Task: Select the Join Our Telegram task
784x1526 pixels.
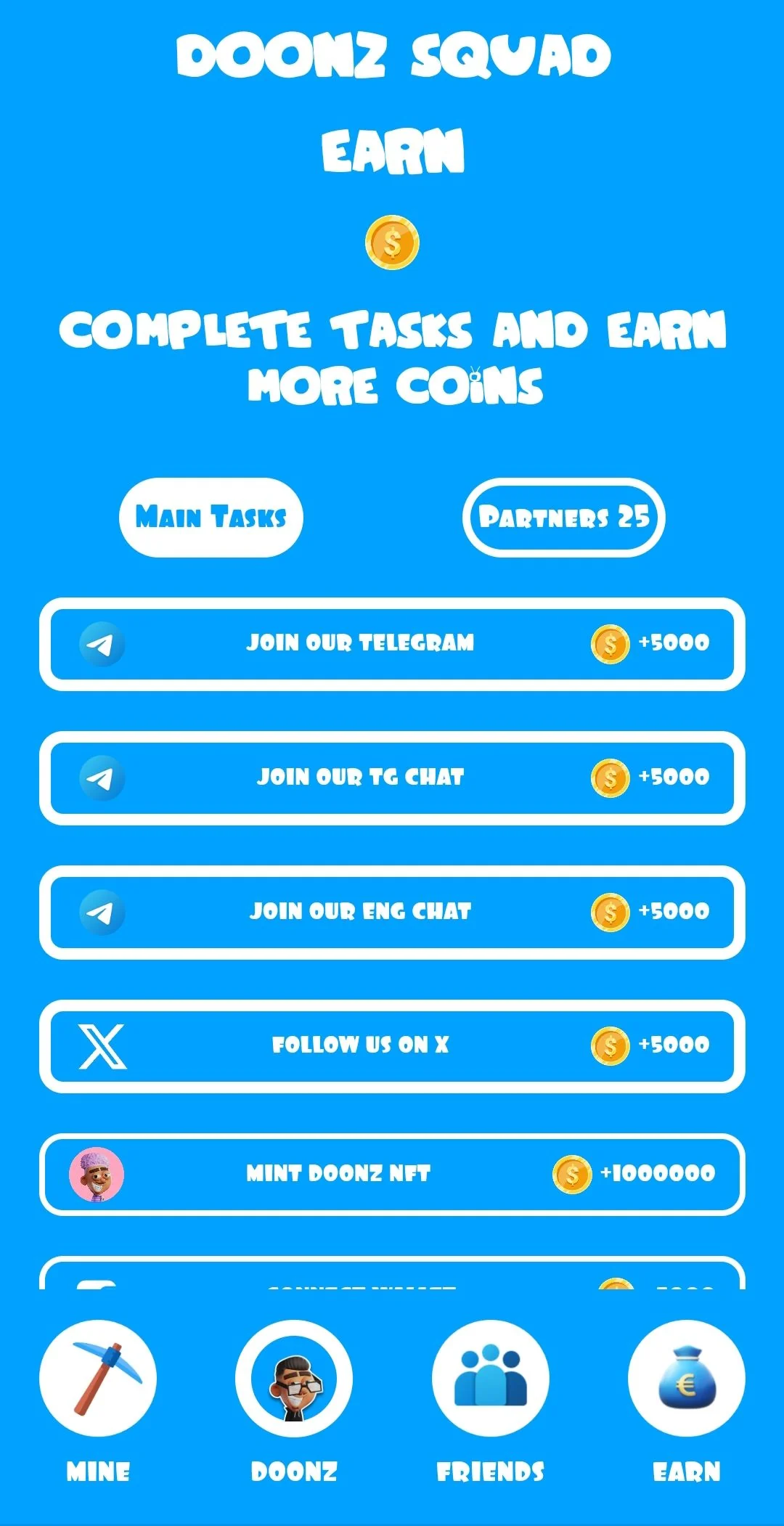Action: [x=392, y=644]
